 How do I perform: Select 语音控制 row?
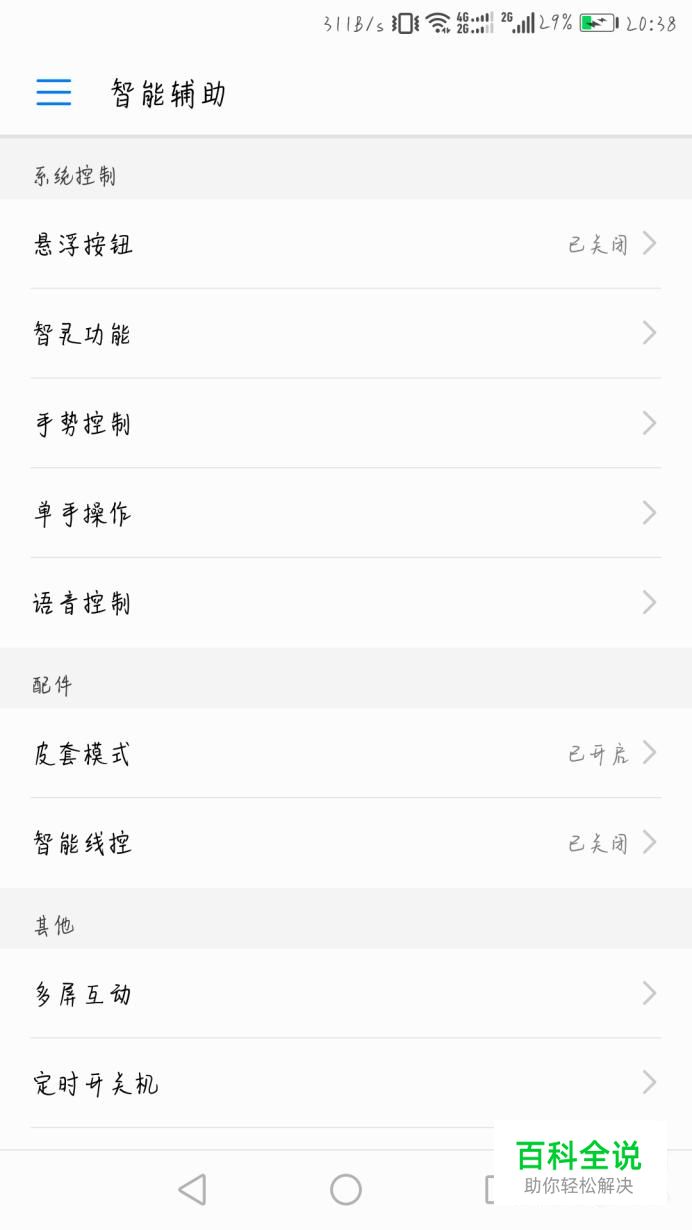pyautogui.click(x=345, y=603)
